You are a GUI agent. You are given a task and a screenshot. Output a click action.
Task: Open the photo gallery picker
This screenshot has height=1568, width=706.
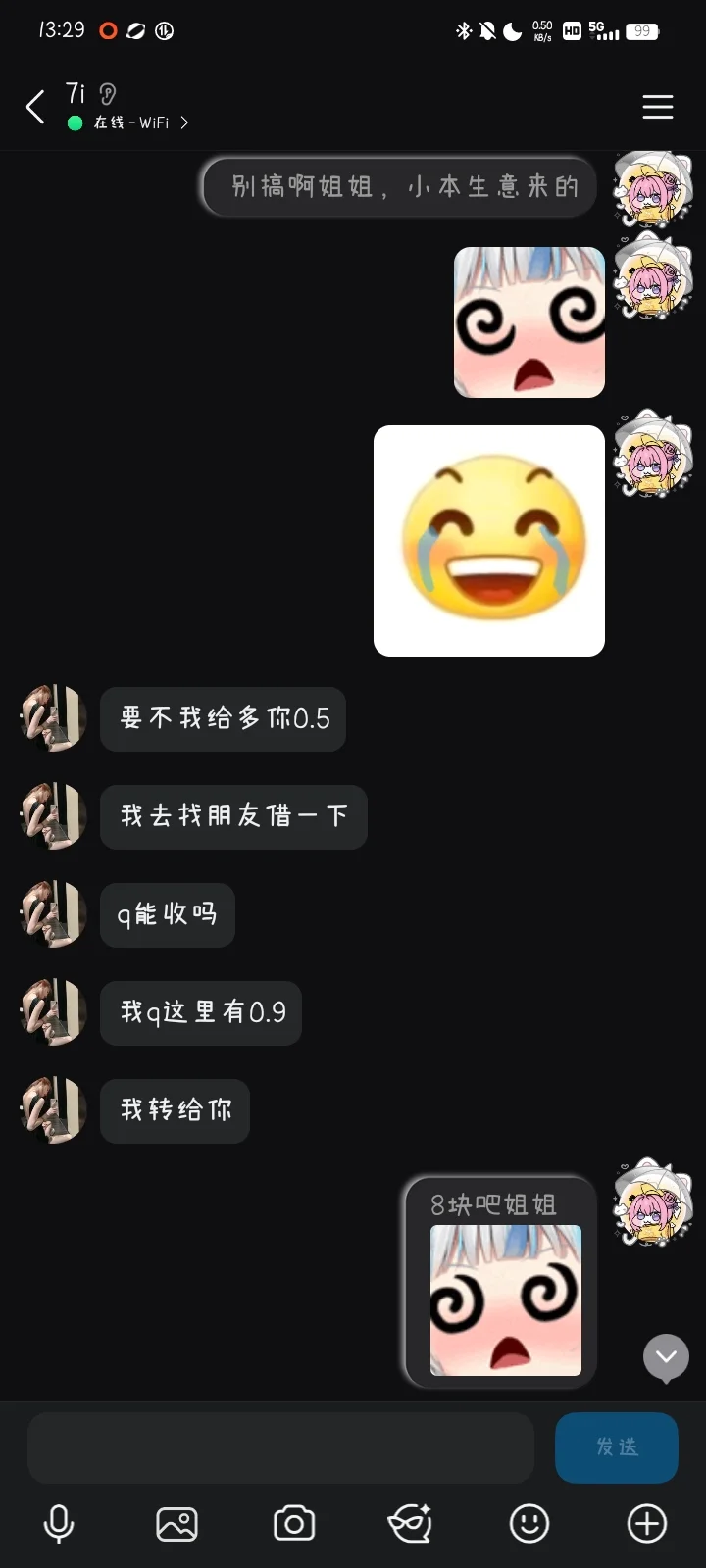[176, 1524]
